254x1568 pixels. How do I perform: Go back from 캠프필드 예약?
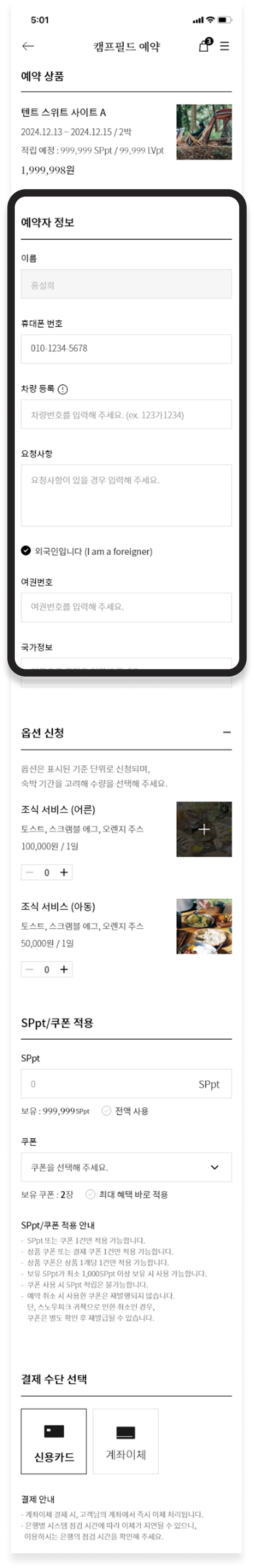(28, 46)
